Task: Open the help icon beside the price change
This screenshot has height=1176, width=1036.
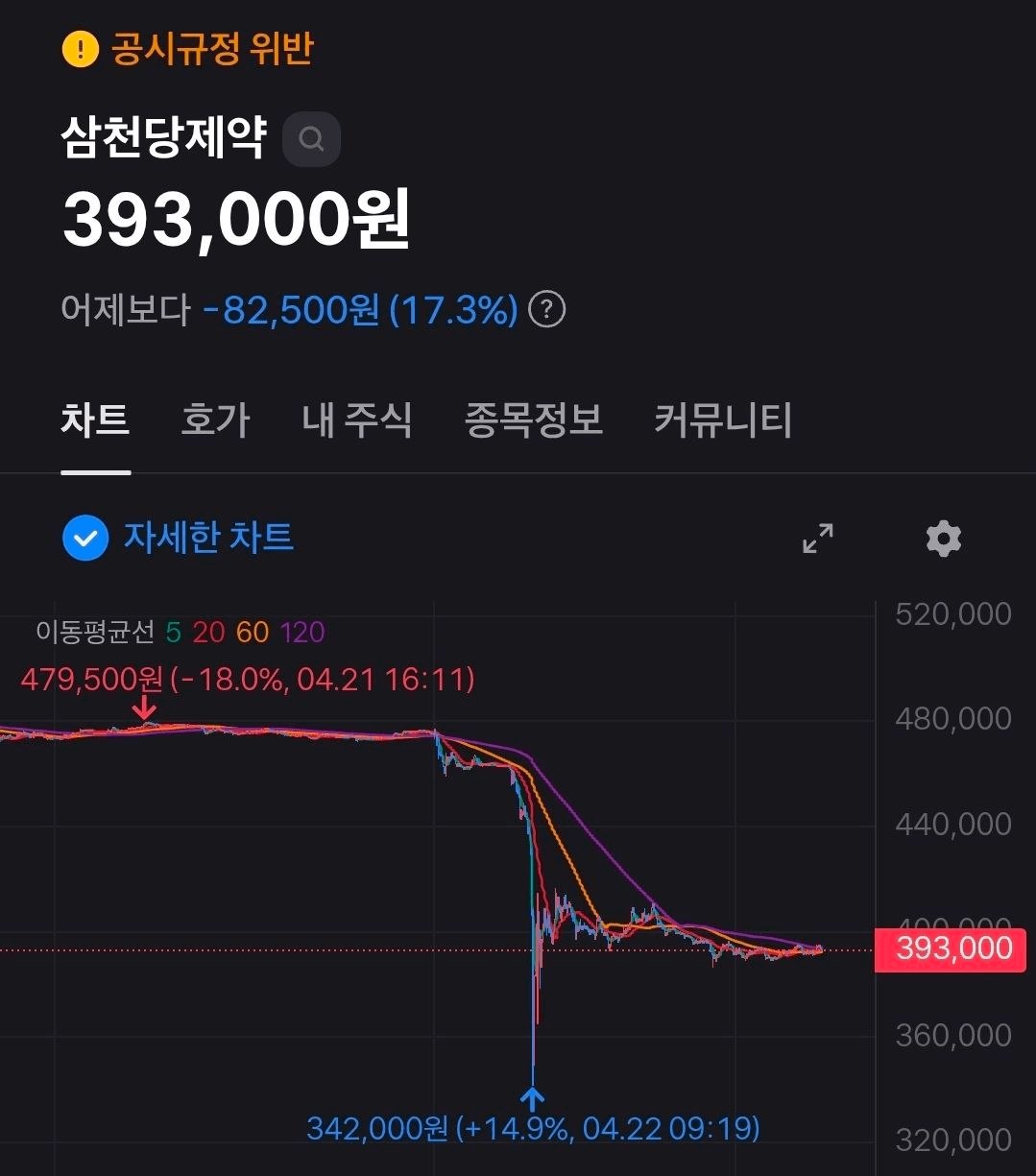Action: [x=547, y=310]
